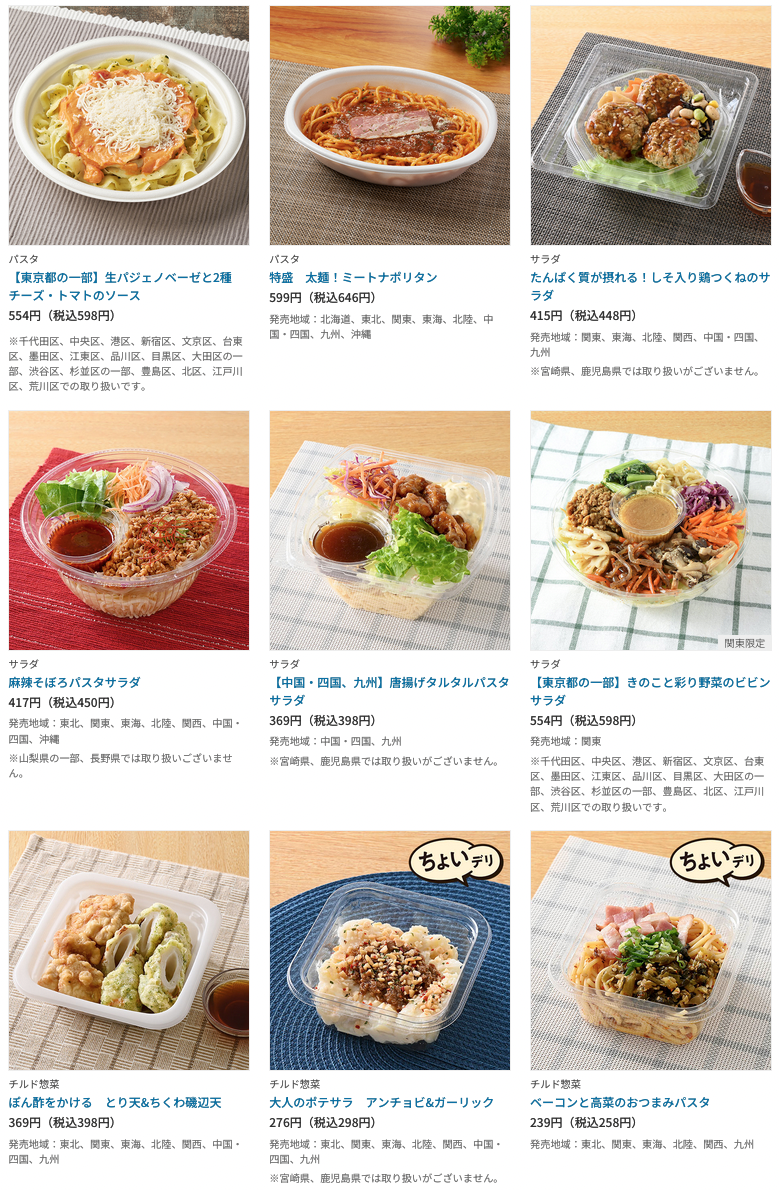The width and height of the screenshot is (779, 1190).
Task: Open the とり天&ちくわ磯辺天 product link
Action: [x=115, y=1102]
